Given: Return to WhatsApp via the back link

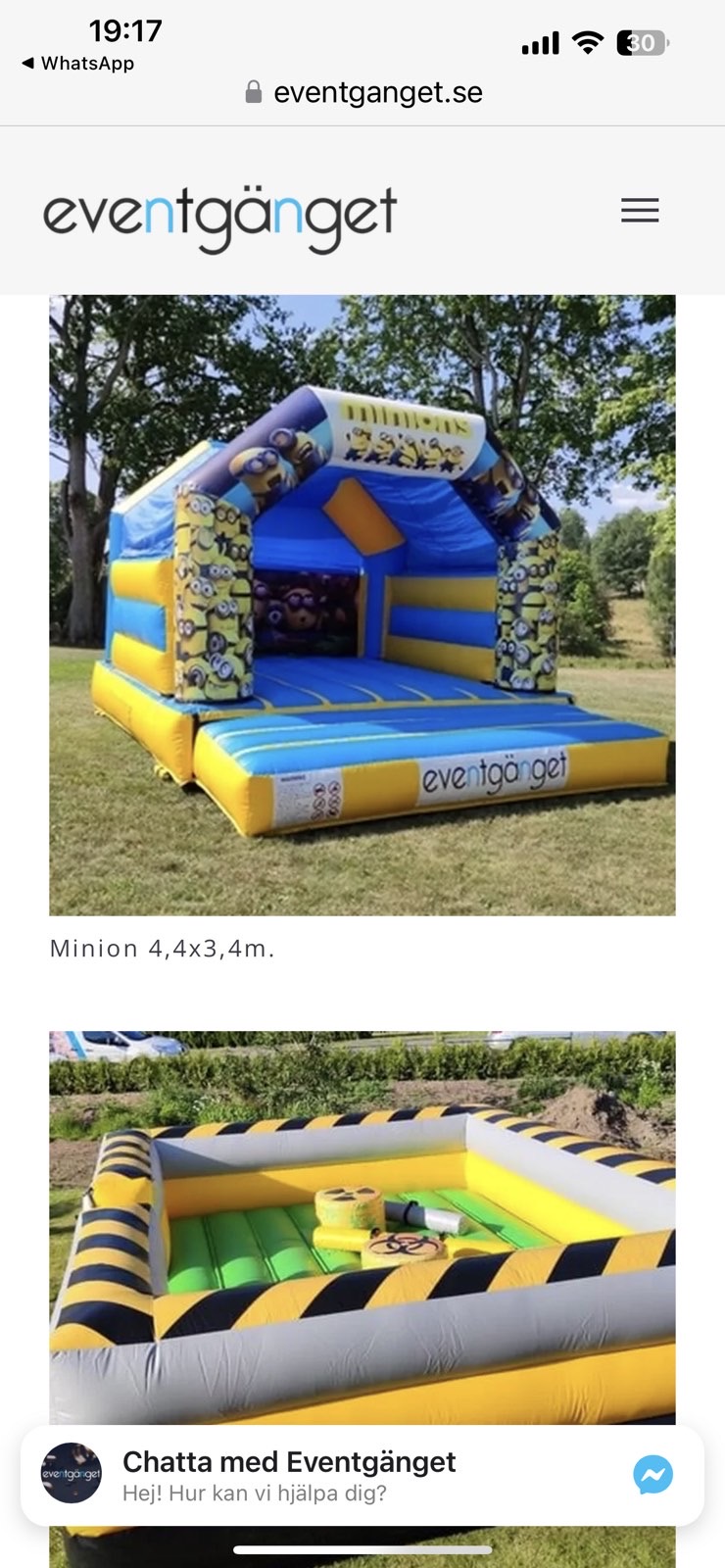Looking at the screenshot, I should click(77, 64).
